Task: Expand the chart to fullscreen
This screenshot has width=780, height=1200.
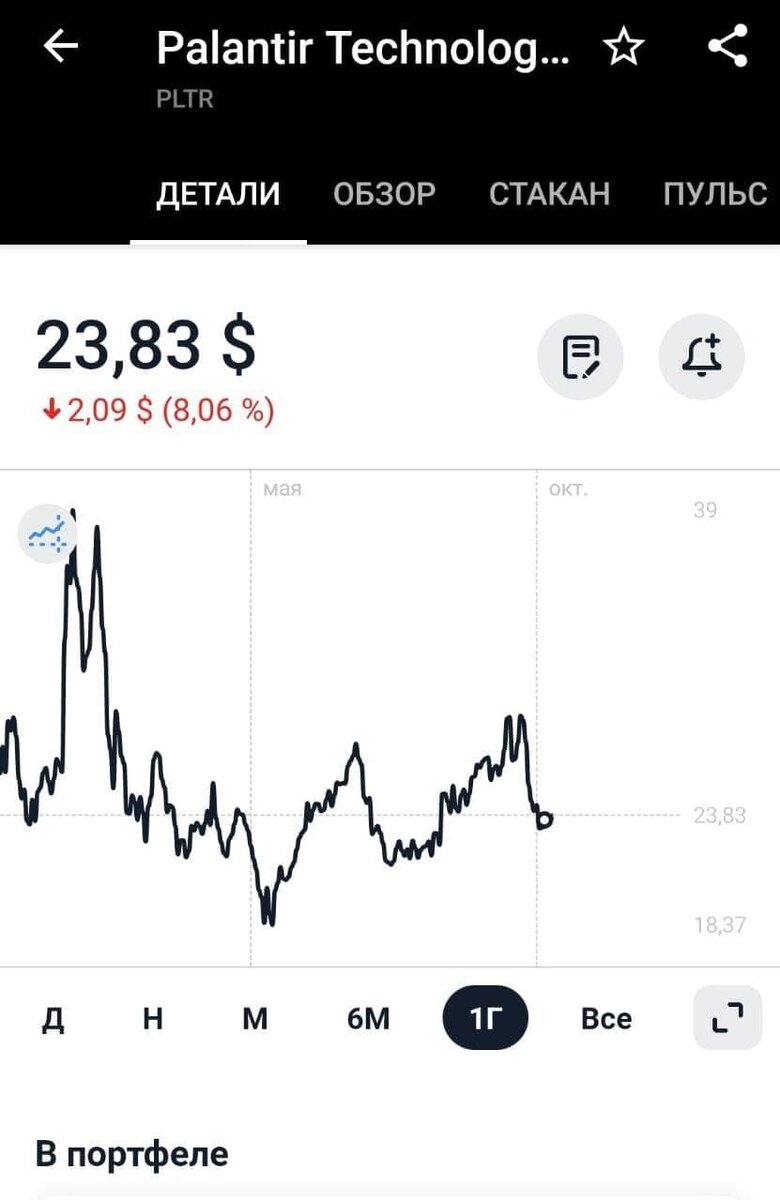Action: pyautogui.click(x=727, y=1019)
